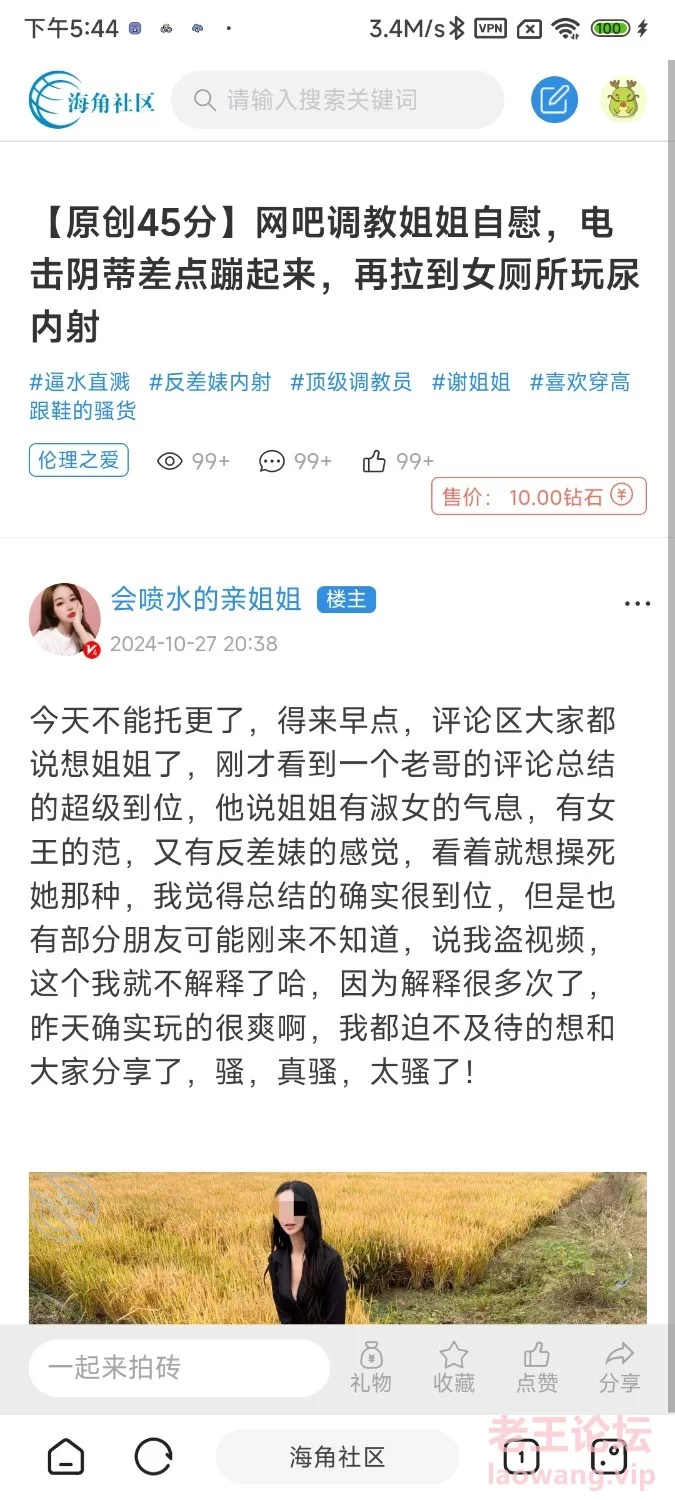Screen dimensions: 675x1500
Task: Open the browser tabs counter
Action: point(521,1457)
